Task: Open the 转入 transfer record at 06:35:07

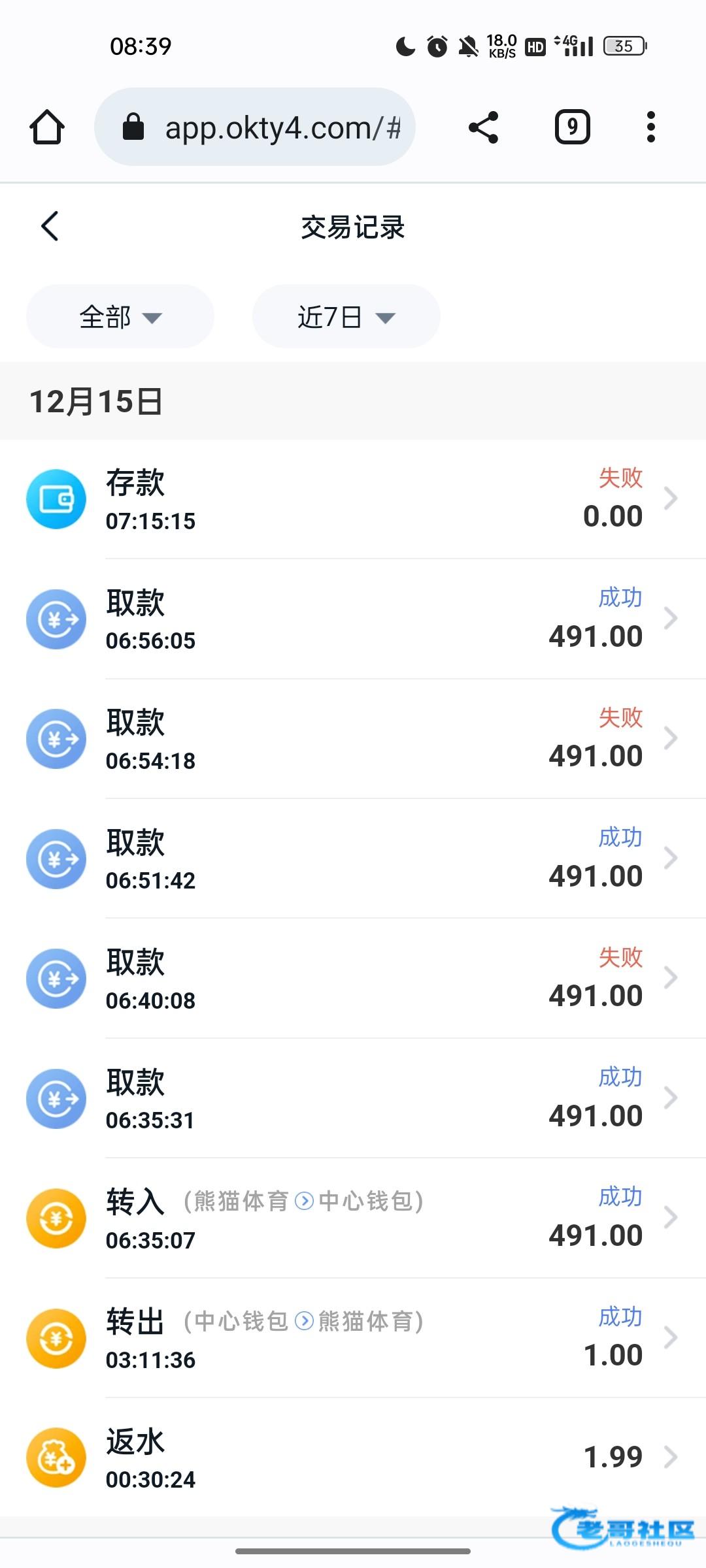Action: pos(353,1218)
